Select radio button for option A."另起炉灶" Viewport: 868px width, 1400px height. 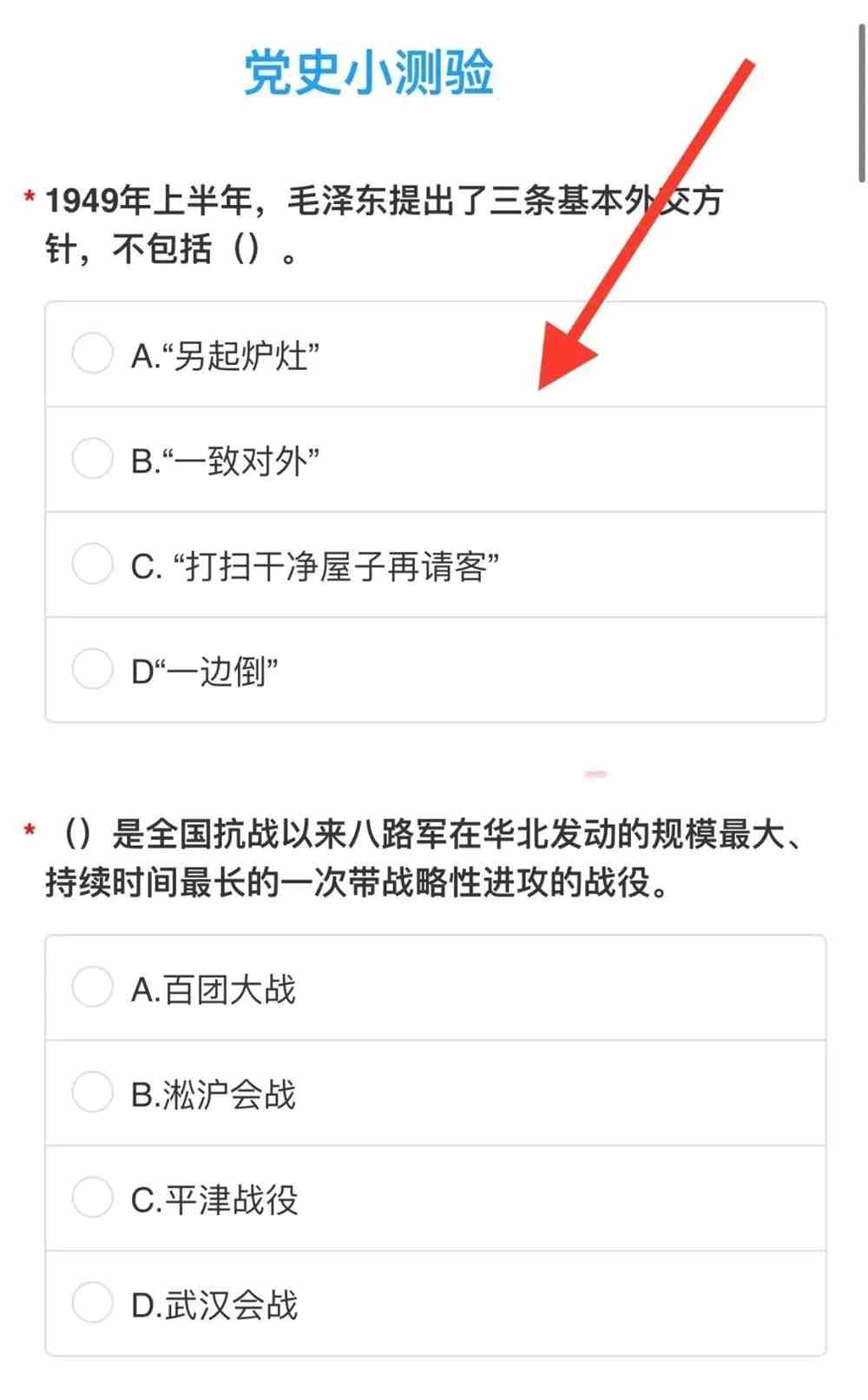click(92, 354)
